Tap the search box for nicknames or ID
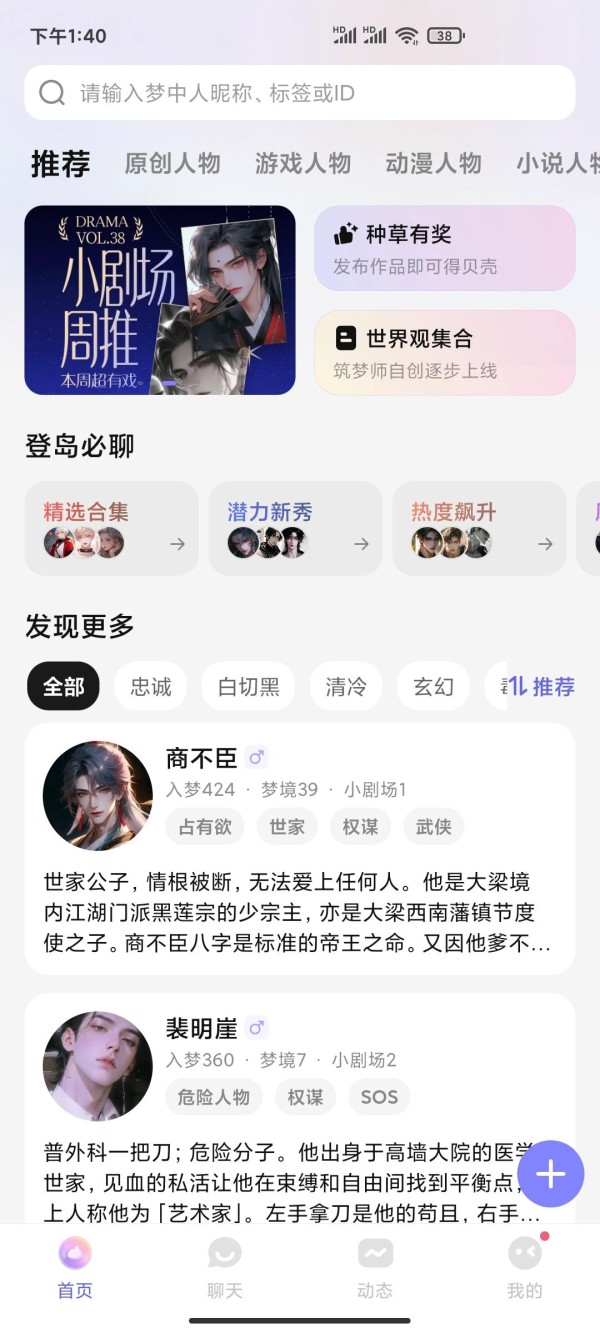 pyautogui.click(x=300, y=93)
